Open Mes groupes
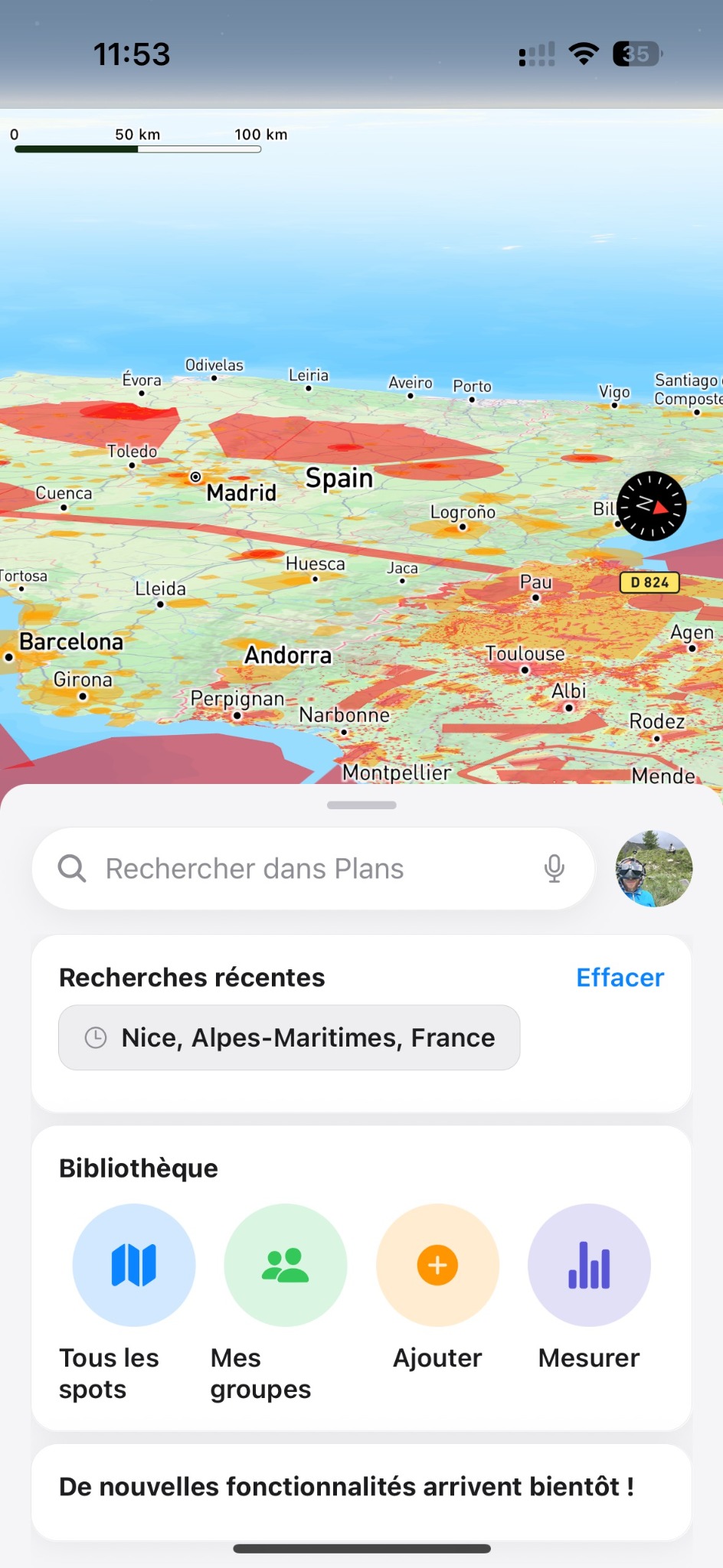The height and width of the screenshot is (1568, 723). [x=285, y=1266]
